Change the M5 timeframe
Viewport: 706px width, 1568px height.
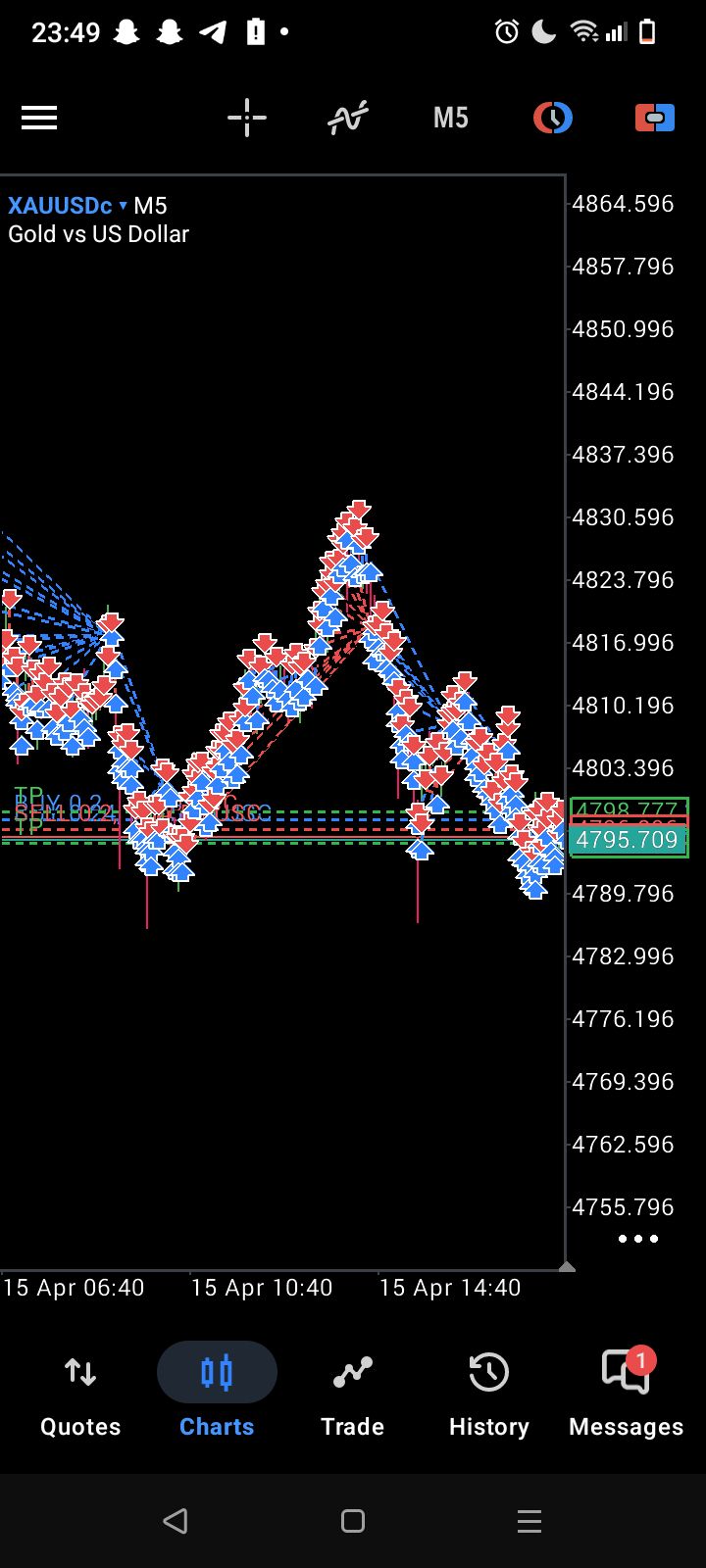tap(451, 119)
